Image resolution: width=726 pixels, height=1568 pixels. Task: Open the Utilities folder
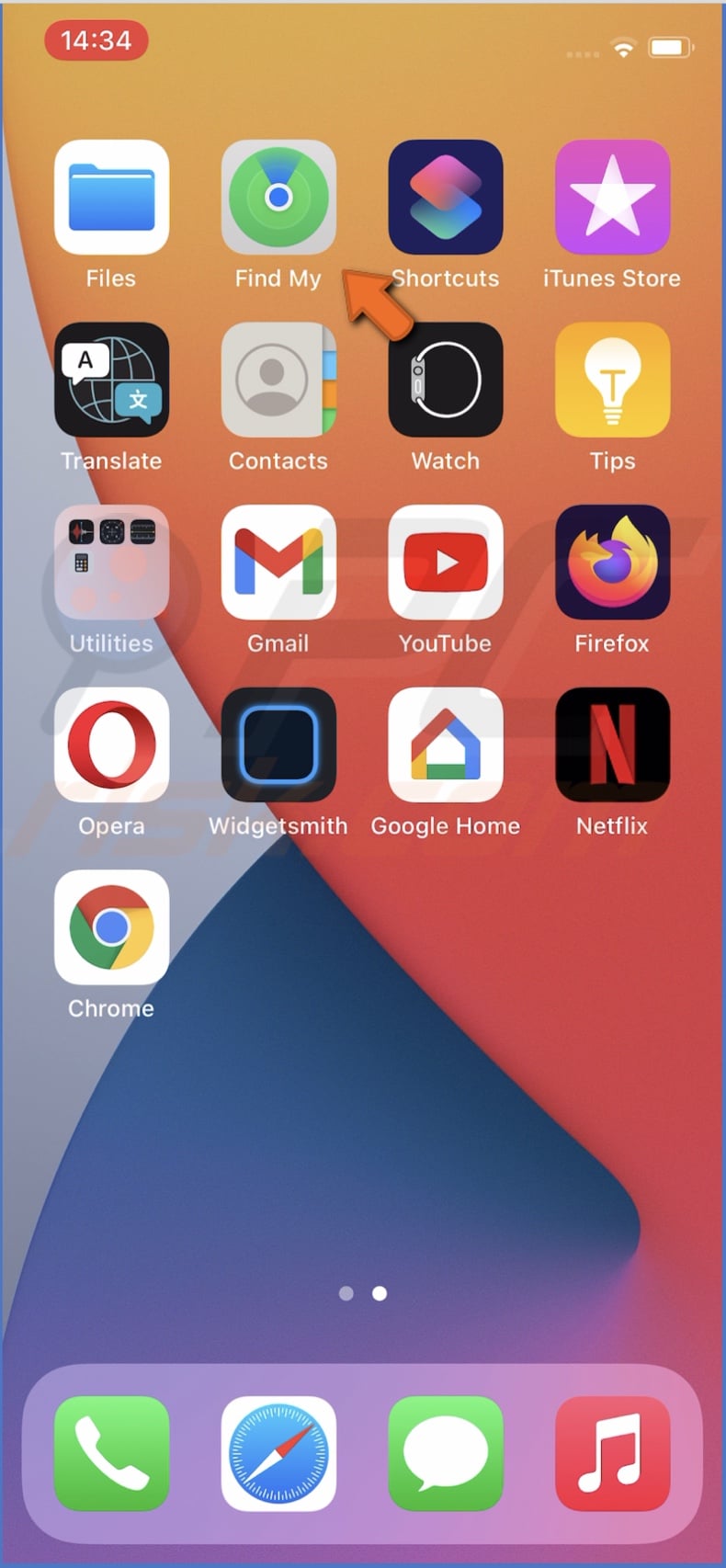coord(111,562)
